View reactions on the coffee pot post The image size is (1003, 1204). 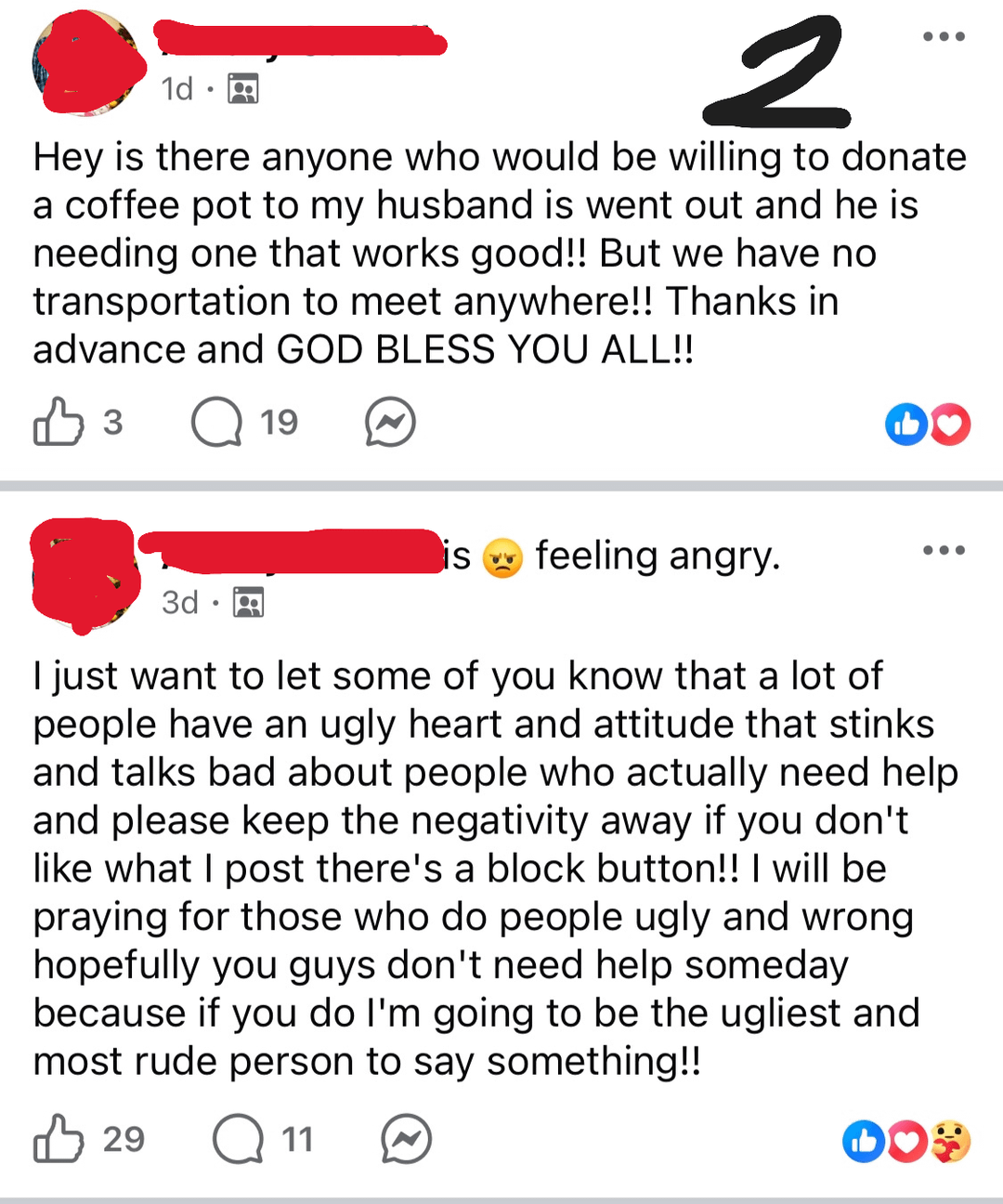[927, 425]
